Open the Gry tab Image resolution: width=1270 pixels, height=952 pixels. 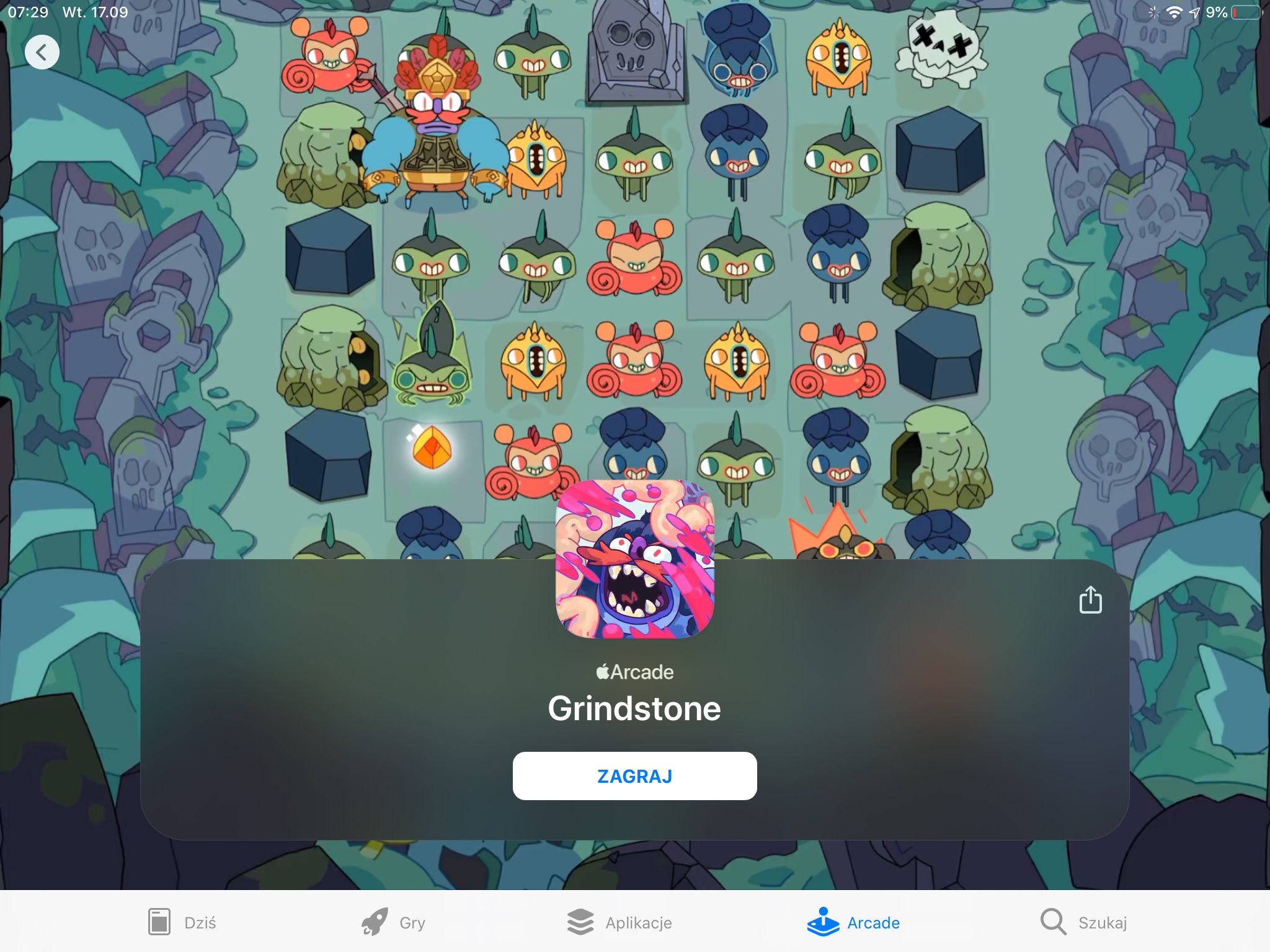(394, 922)
